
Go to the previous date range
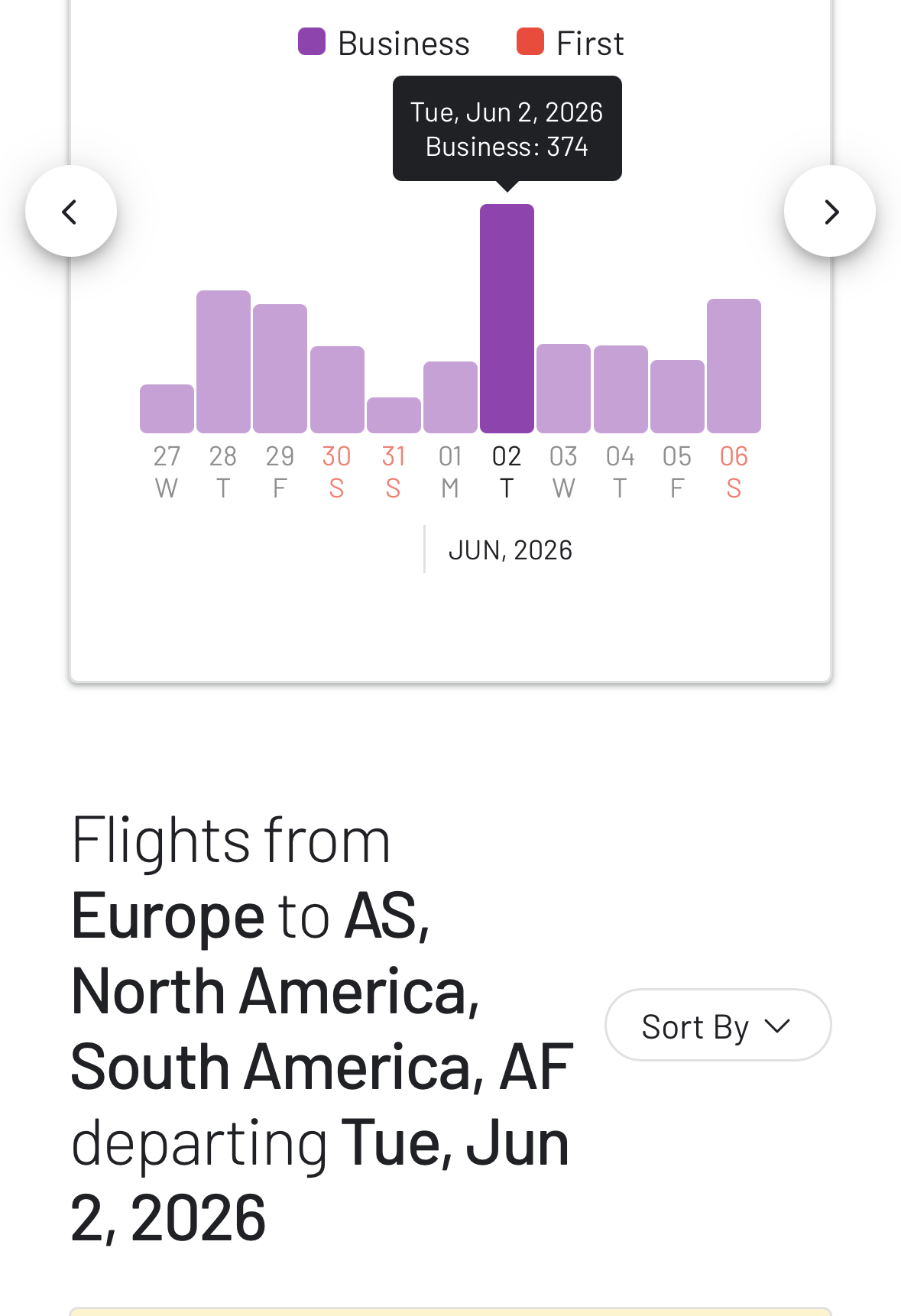coord(71,211)
